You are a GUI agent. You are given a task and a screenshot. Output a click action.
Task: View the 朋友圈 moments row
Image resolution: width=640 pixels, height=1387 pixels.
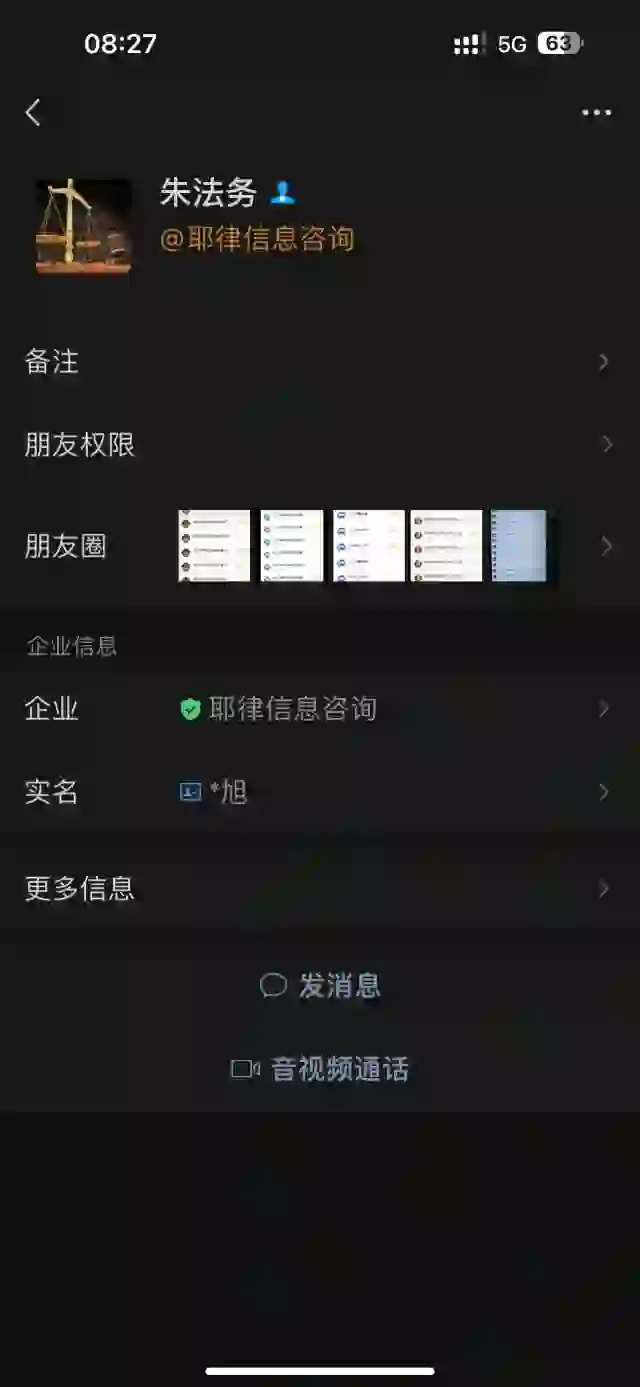[x=320, y=546]
